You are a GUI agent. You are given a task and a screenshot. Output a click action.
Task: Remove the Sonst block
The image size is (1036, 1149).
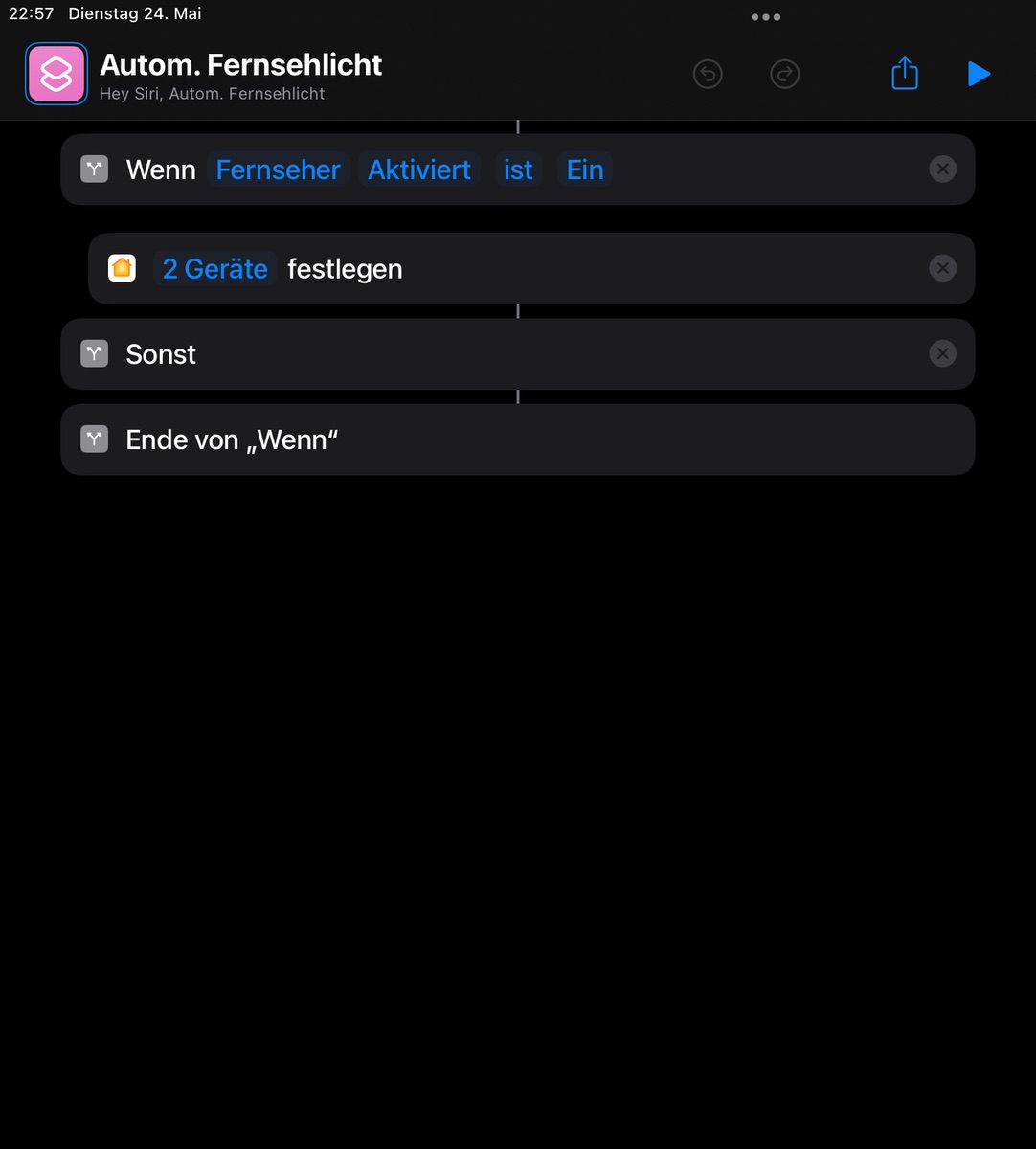coord(942,354)
